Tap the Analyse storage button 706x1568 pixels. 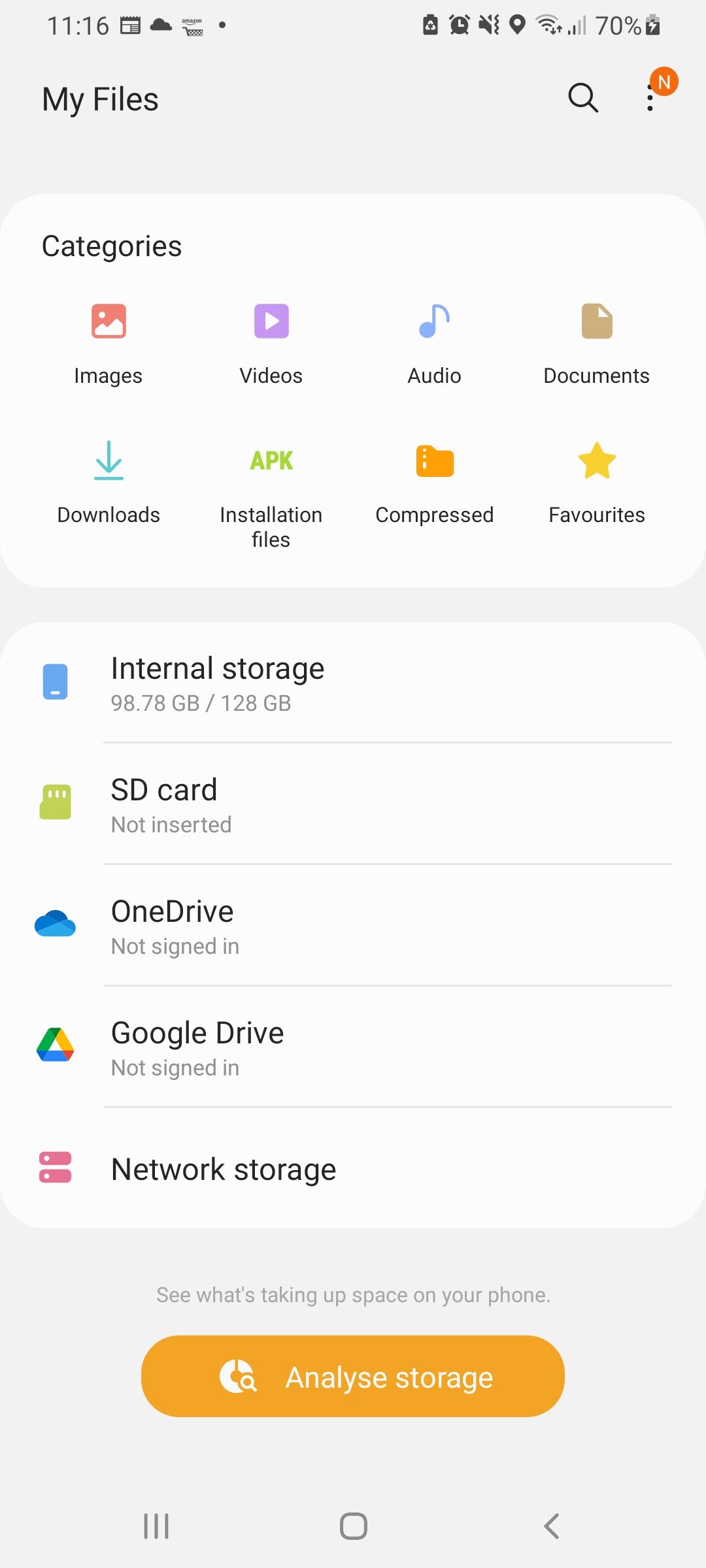point(353,1376)
